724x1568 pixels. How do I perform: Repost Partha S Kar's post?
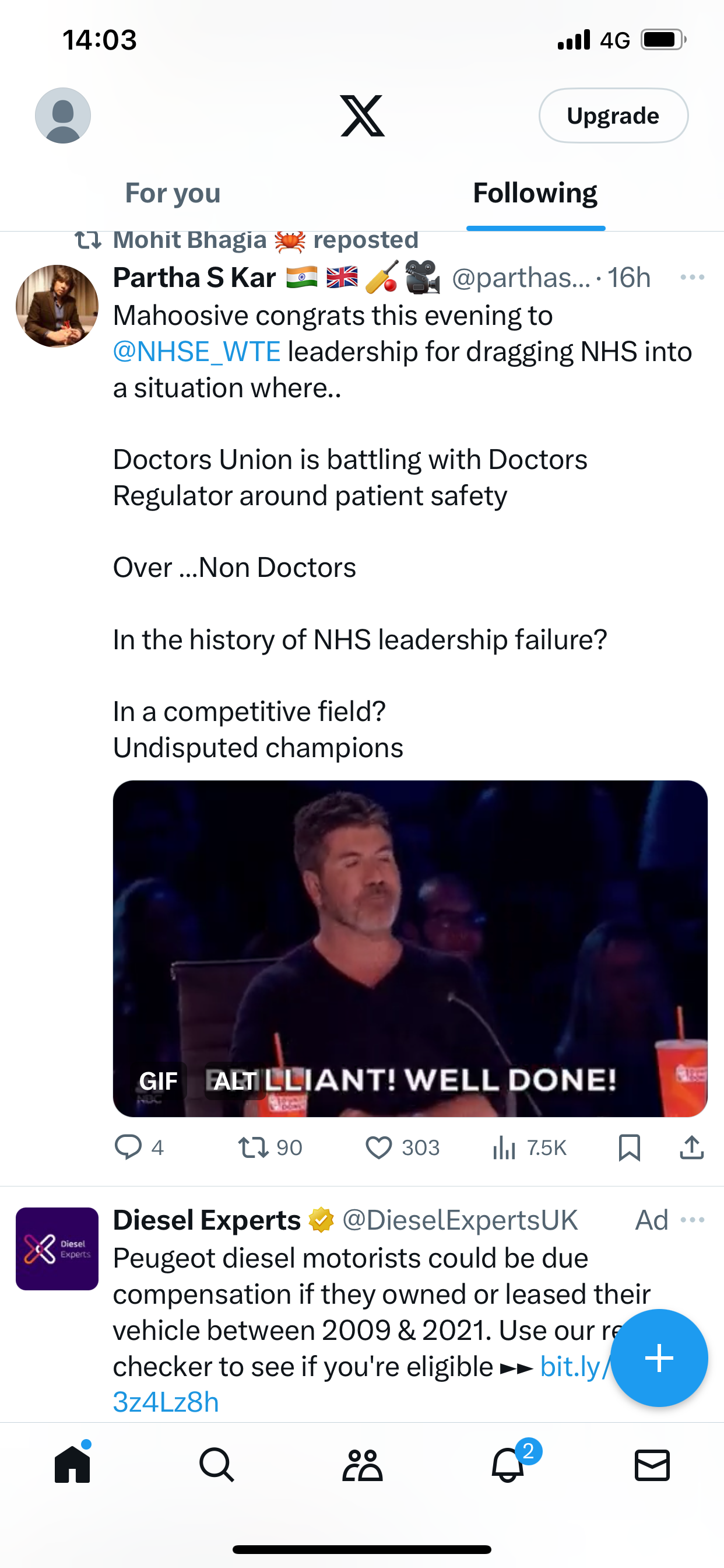click(270, 1147)
